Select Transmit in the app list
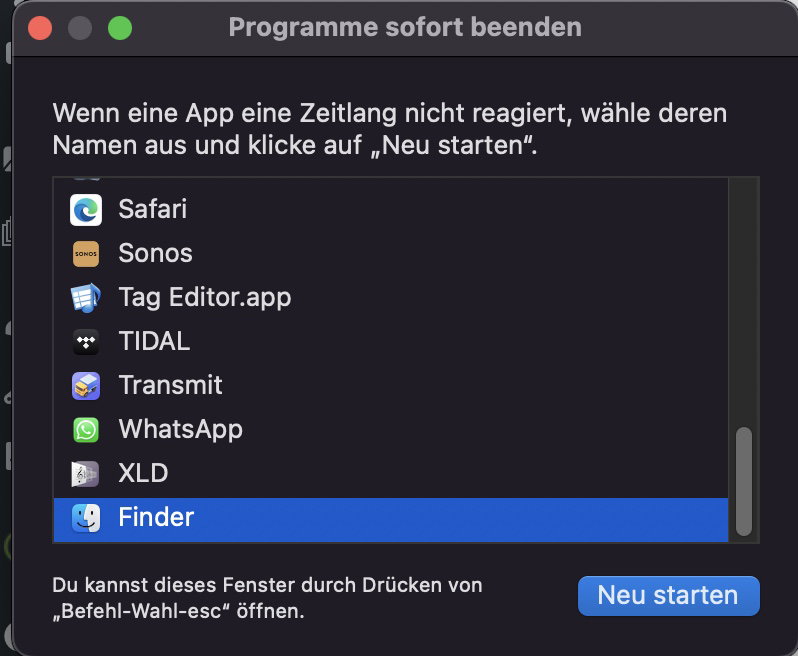798x656 pixels. point(170,385)
